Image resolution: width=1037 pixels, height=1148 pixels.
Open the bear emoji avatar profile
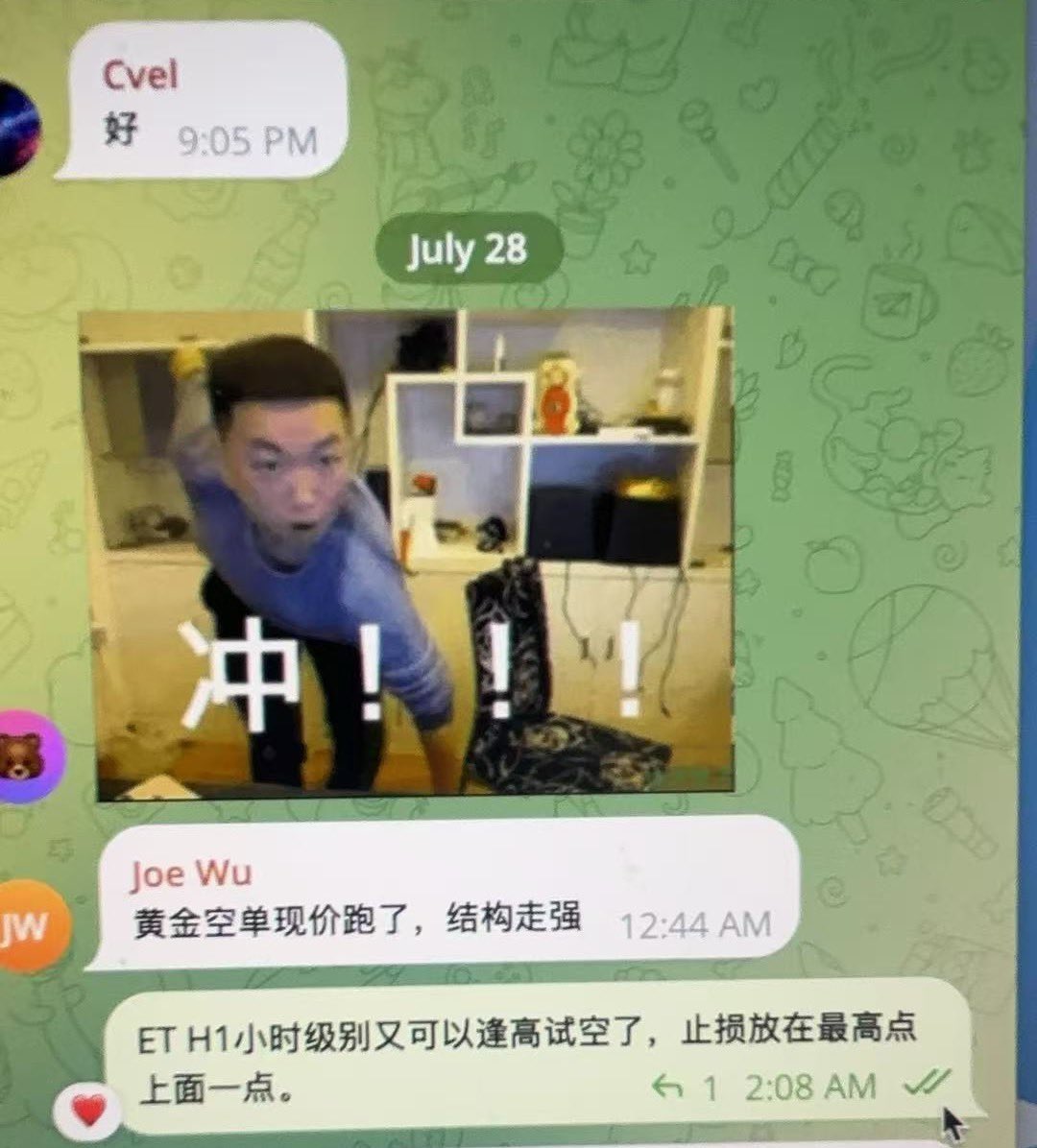(27, 757)
